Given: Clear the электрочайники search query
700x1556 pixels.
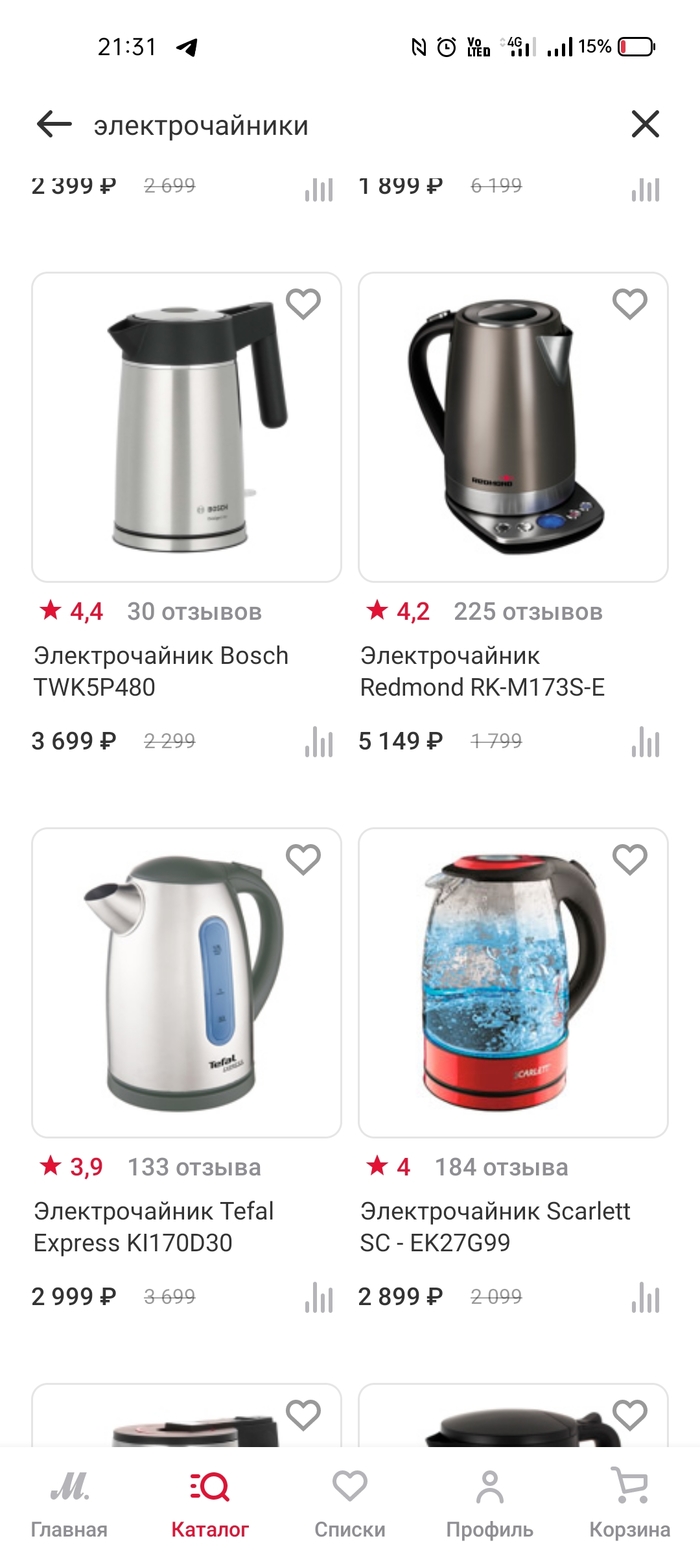Looking at the screenshot, I should click(x=645, y=124).
